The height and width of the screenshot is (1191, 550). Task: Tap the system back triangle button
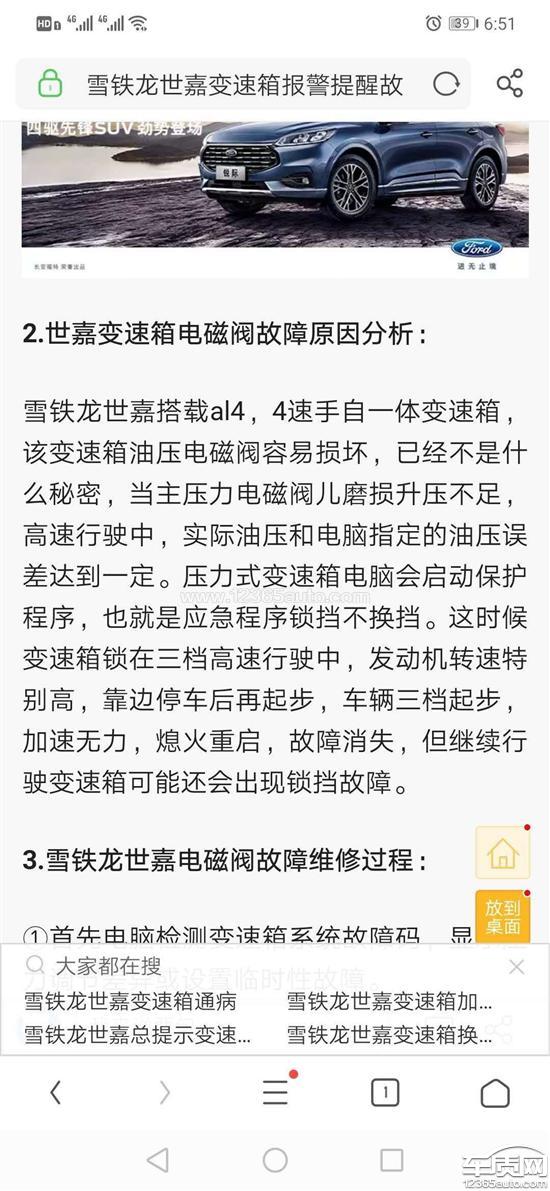click(158, 1160)
